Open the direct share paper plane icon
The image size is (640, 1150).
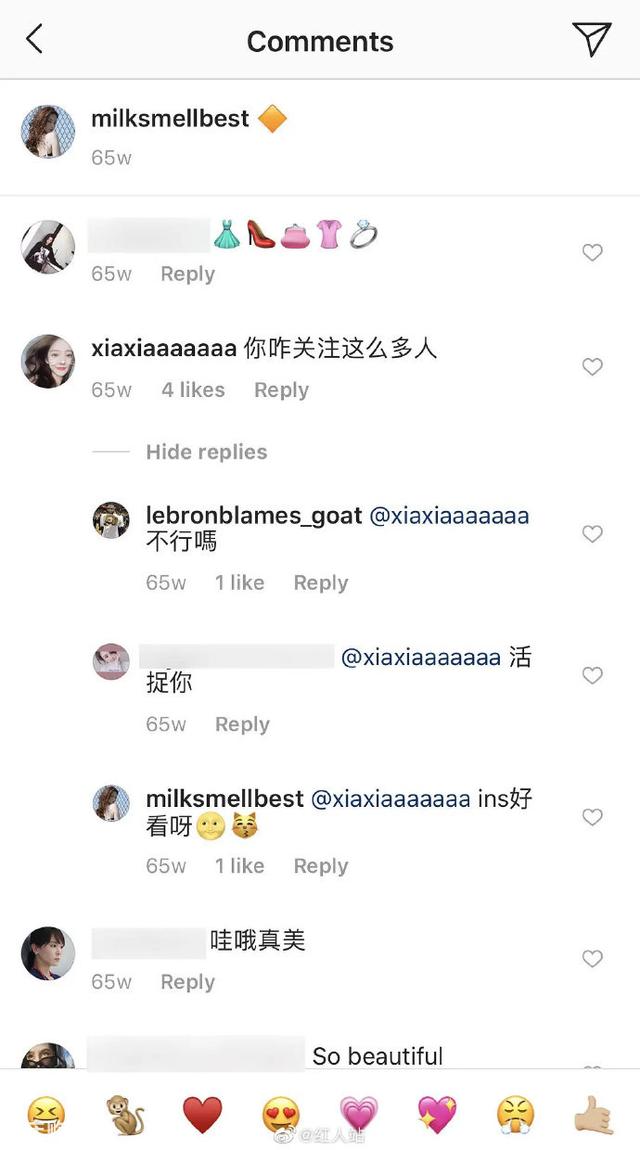point(591,40)
